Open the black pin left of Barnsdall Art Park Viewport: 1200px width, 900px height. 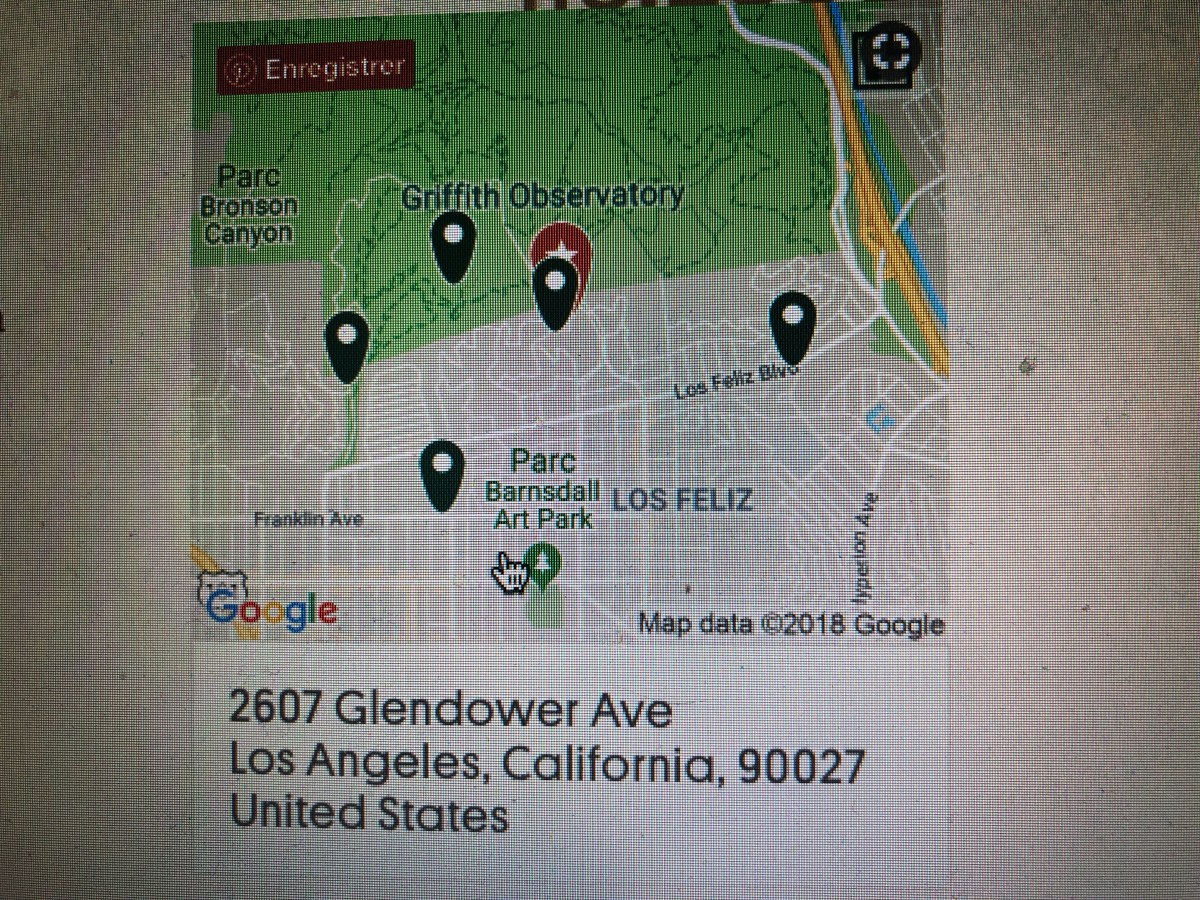(443, 474)
